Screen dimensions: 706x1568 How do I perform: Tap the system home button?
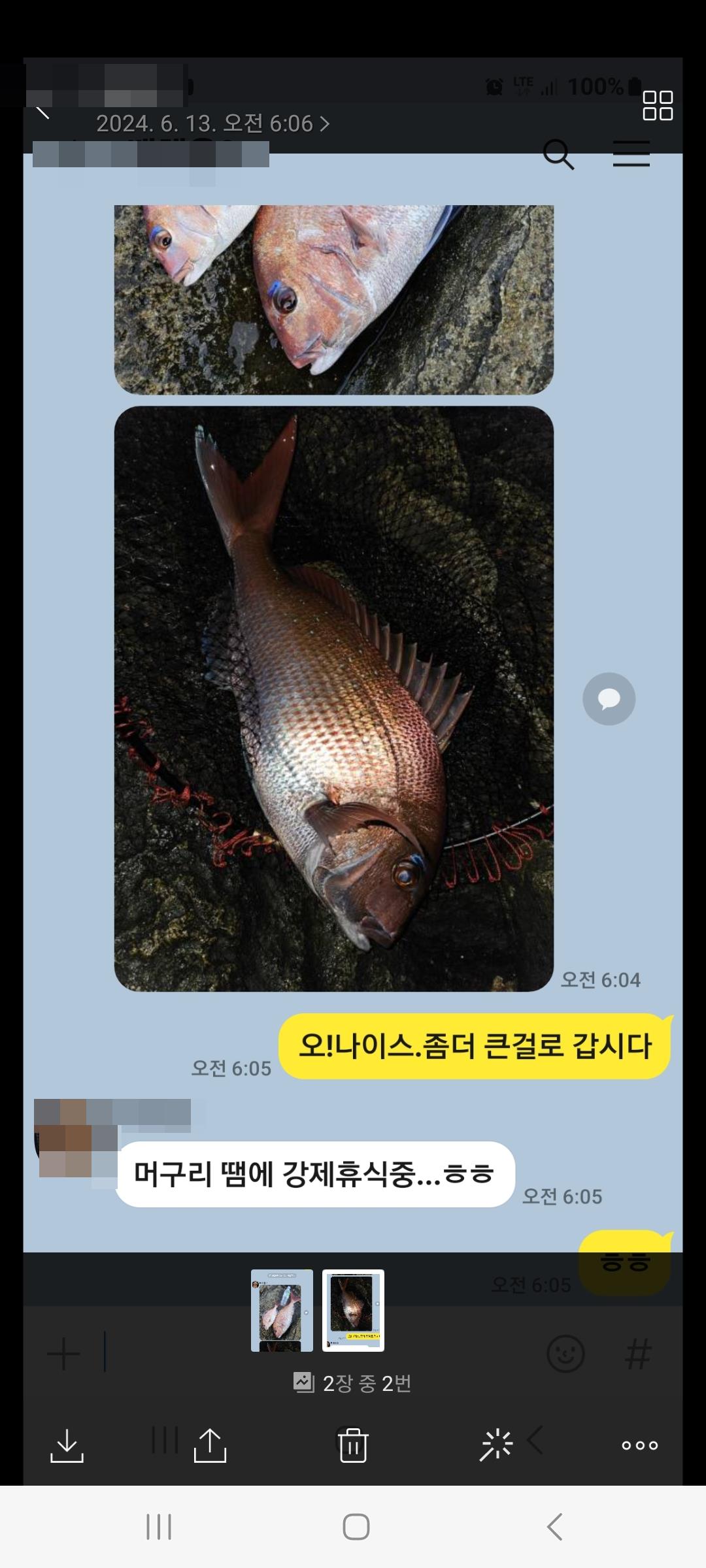[x=356, y=1527]
